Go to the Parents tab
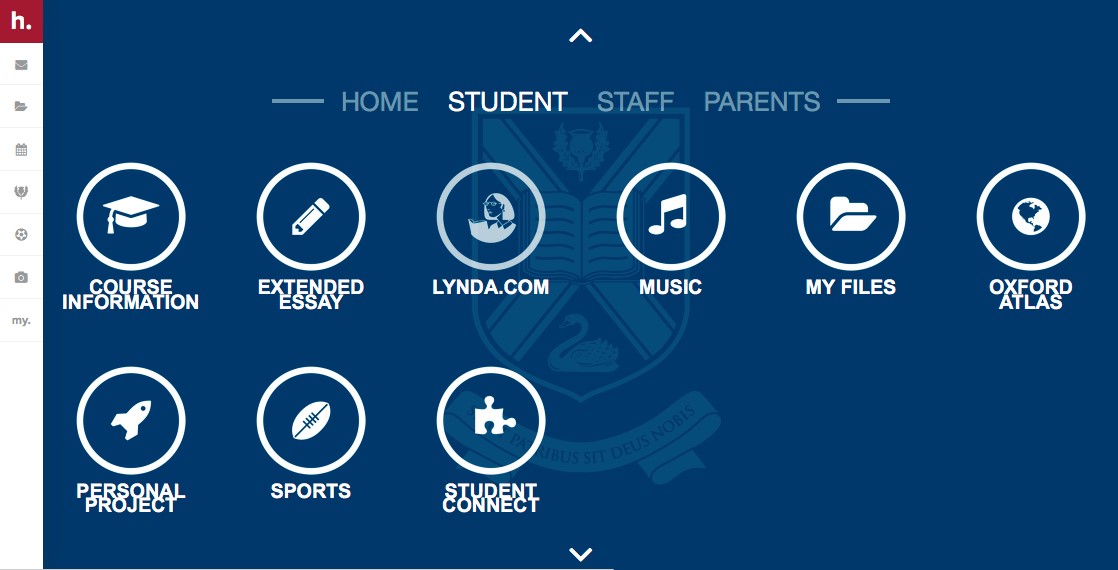 coord(761,102)
